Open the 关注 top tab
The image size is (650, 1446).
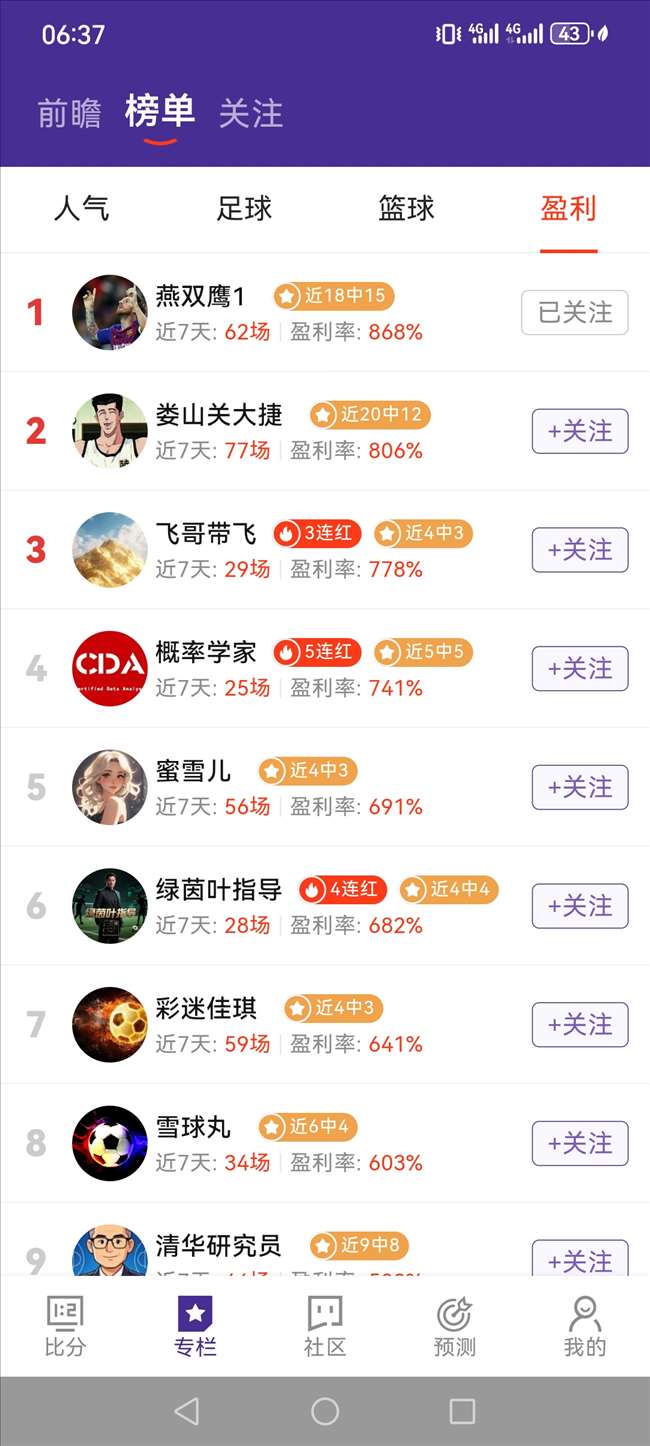click(251, 113)
